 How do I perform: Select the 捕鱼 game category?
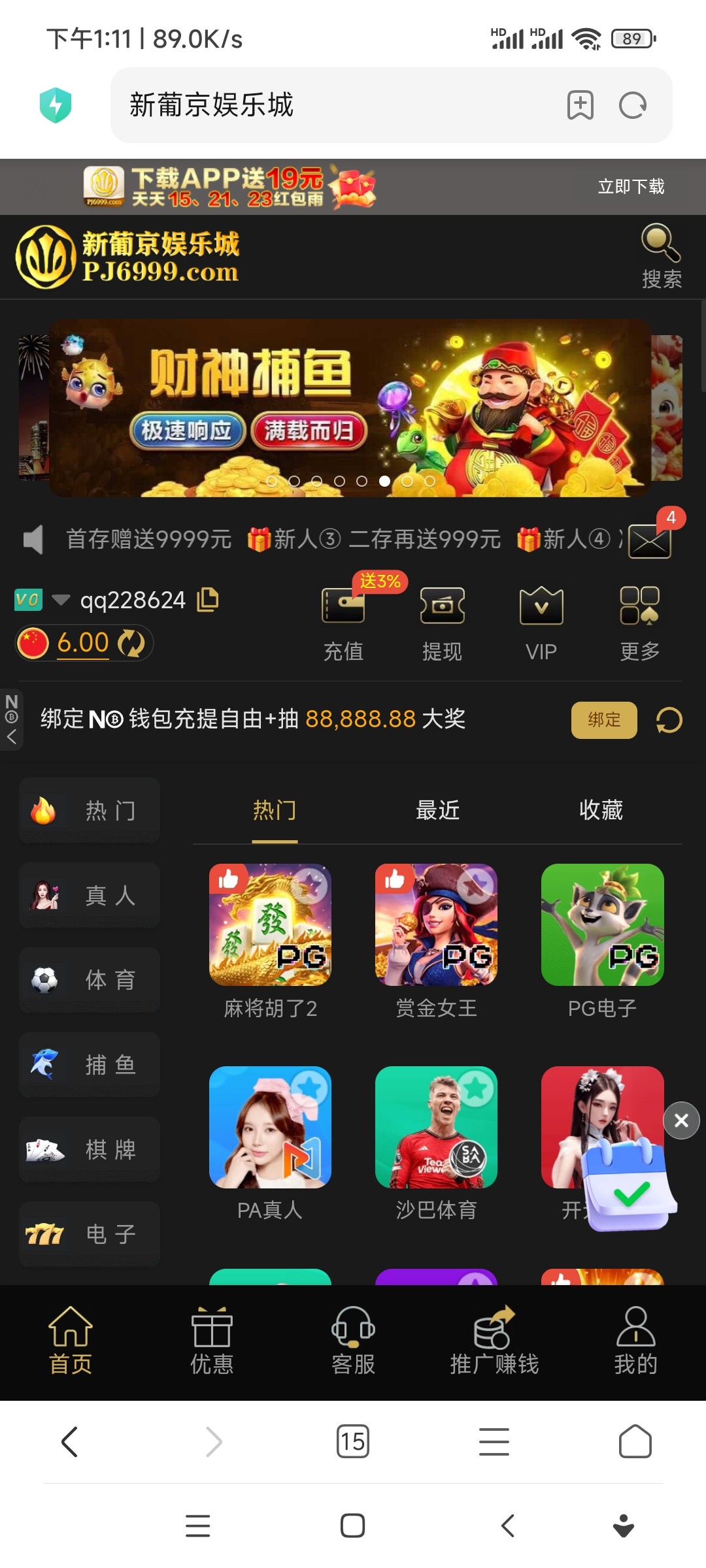coord(90,1065)
